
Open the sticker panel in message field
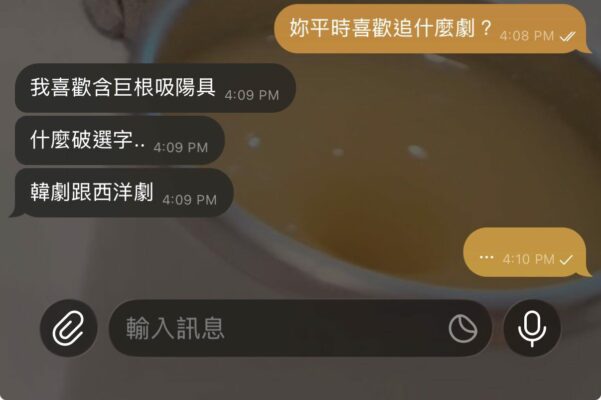click(x=463, y=328)
